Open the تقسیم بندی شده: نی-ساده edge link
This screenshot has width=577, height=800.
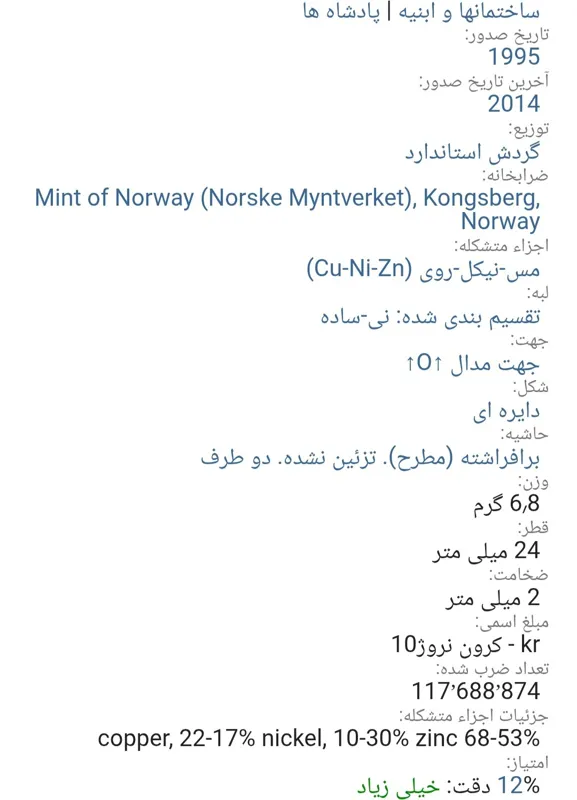[x=430, y=317]
